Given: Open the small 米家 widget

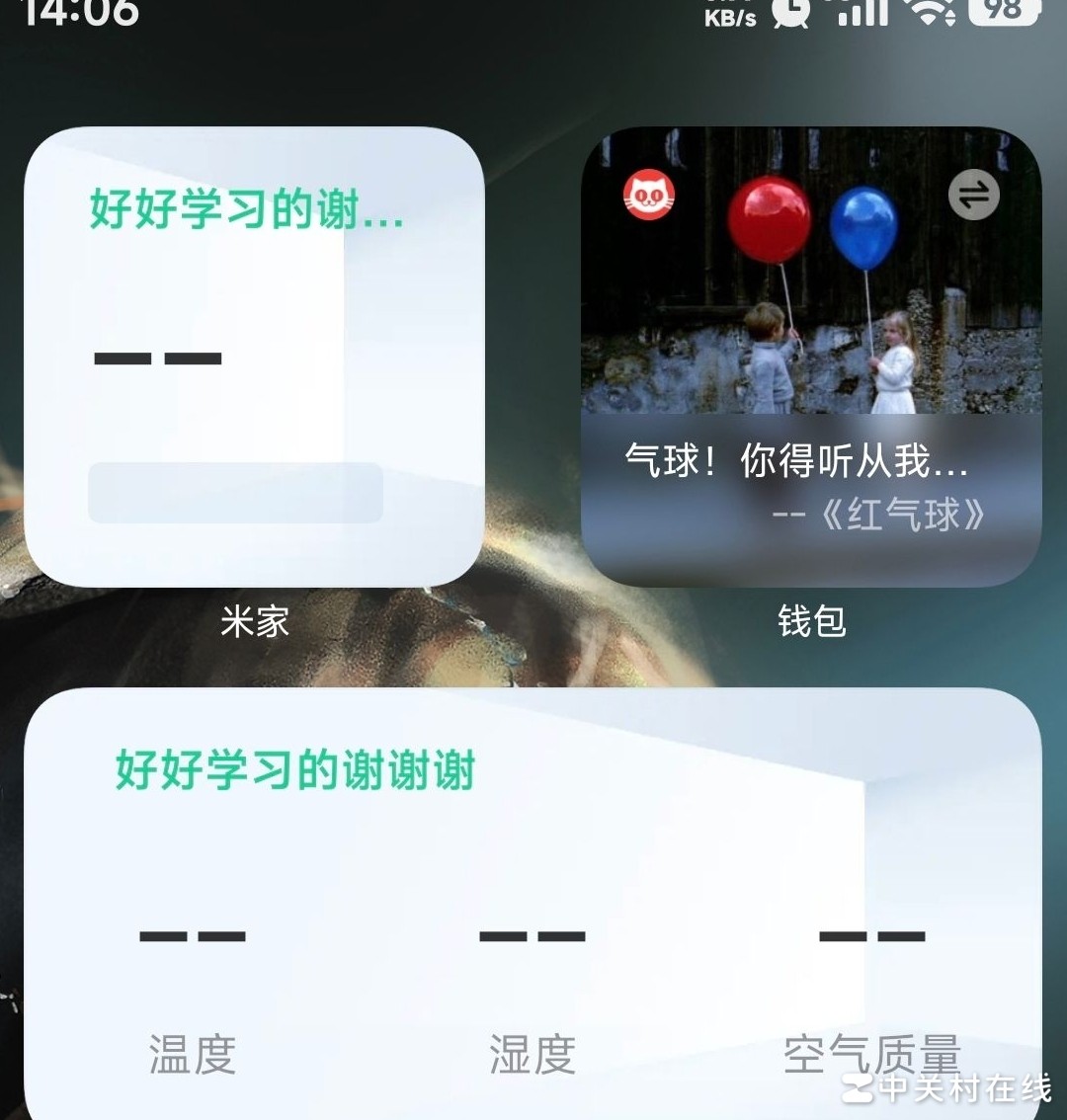Looking at the screenshot, I should pyautogui.click(x=254, y=358).
